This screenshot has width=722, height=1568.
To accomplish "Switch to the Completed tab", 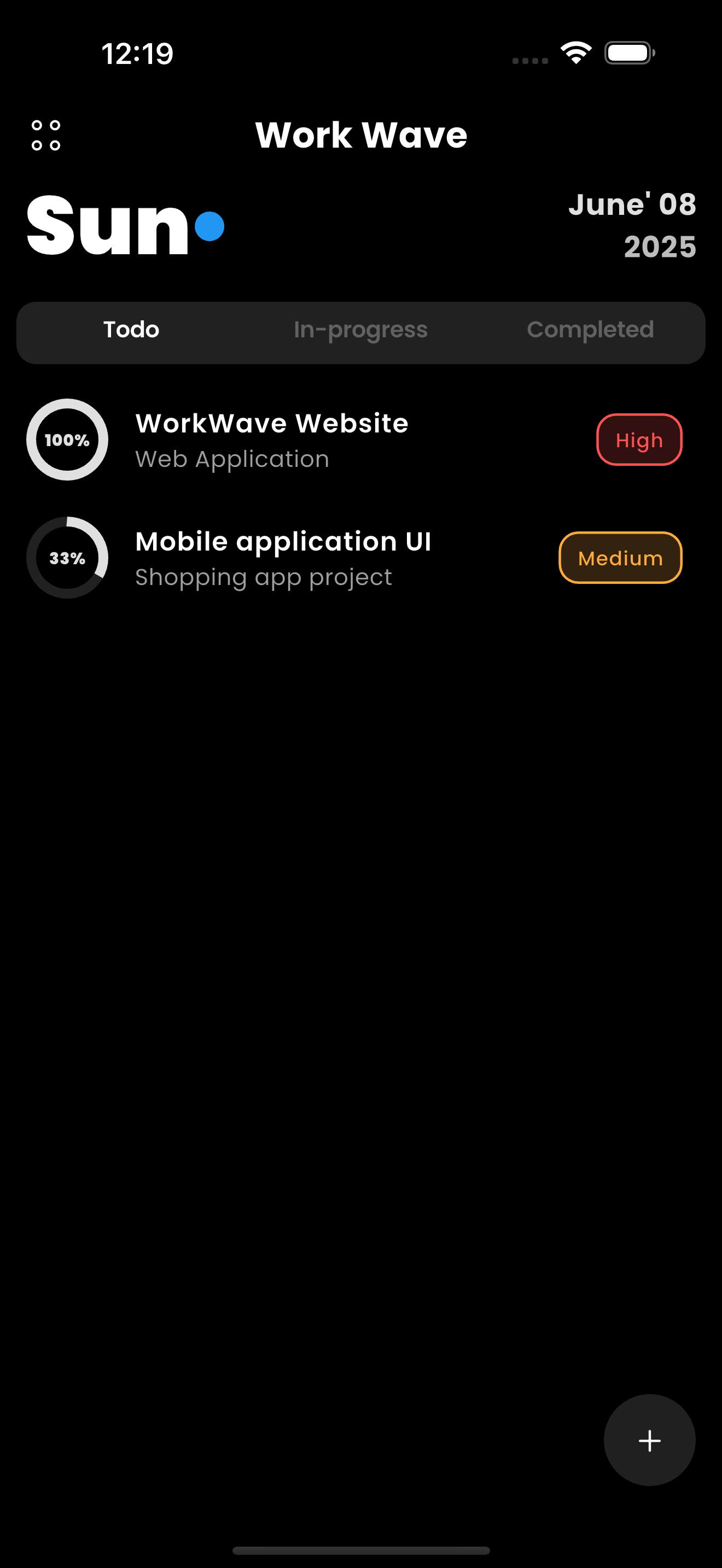I will pos(591,329).
